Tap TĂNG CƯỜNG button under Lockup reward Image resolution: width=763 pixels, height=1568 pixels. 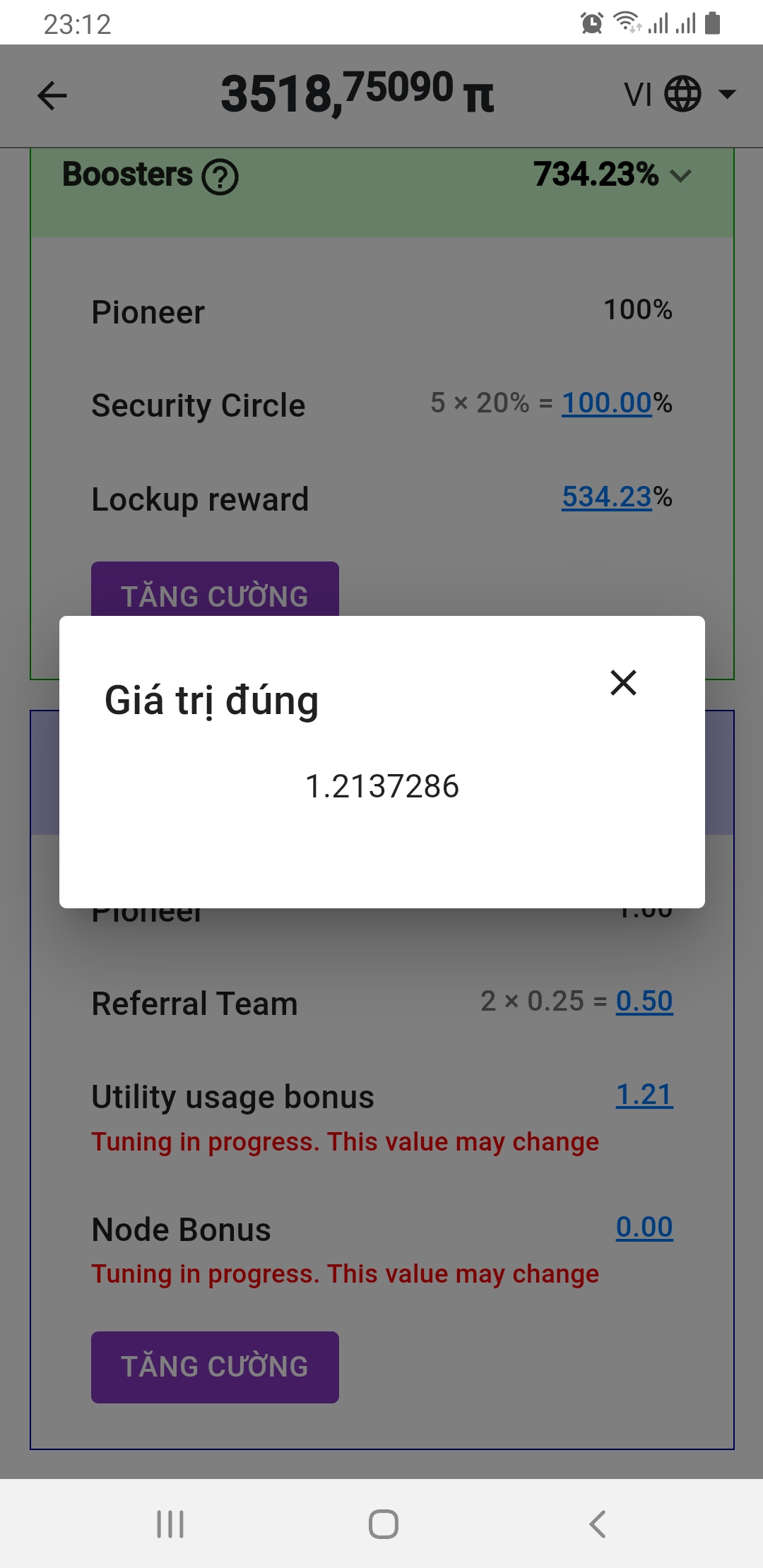(x=215, y=590)
